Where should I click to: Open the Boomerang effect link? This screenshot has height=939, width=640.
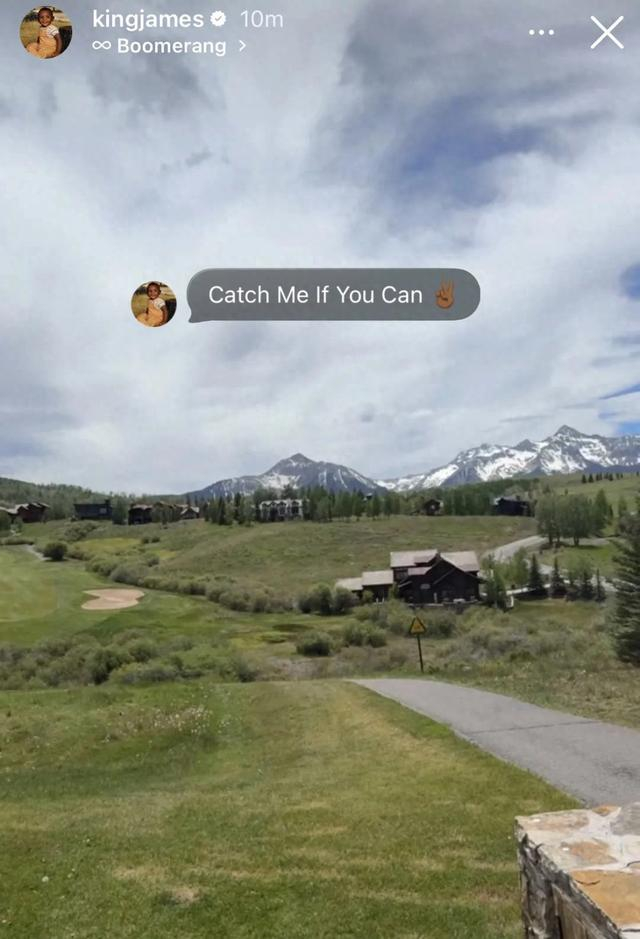click(x=169, y=46)
